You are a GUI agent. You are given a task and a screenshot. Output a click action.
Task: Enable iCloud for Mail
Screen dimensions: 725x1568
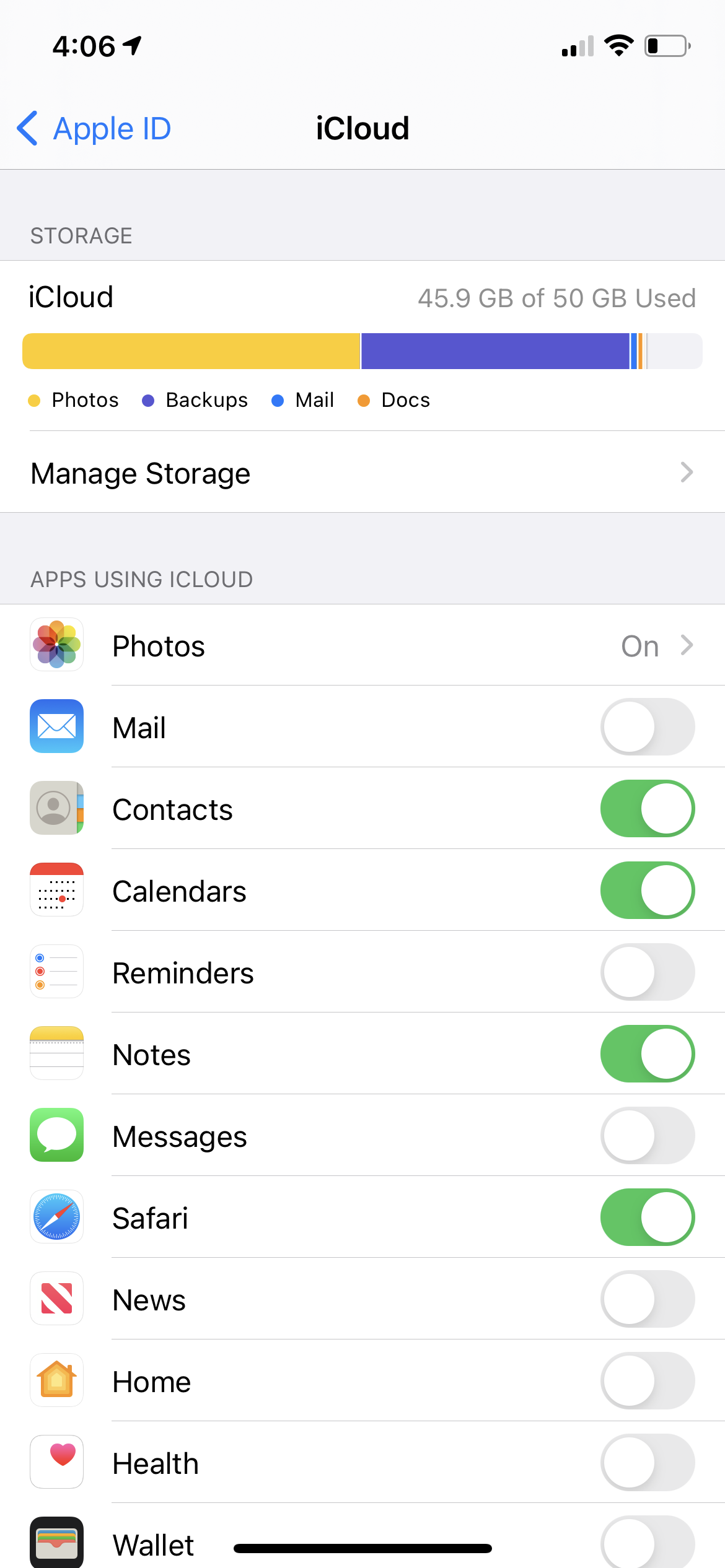[647, 727]
